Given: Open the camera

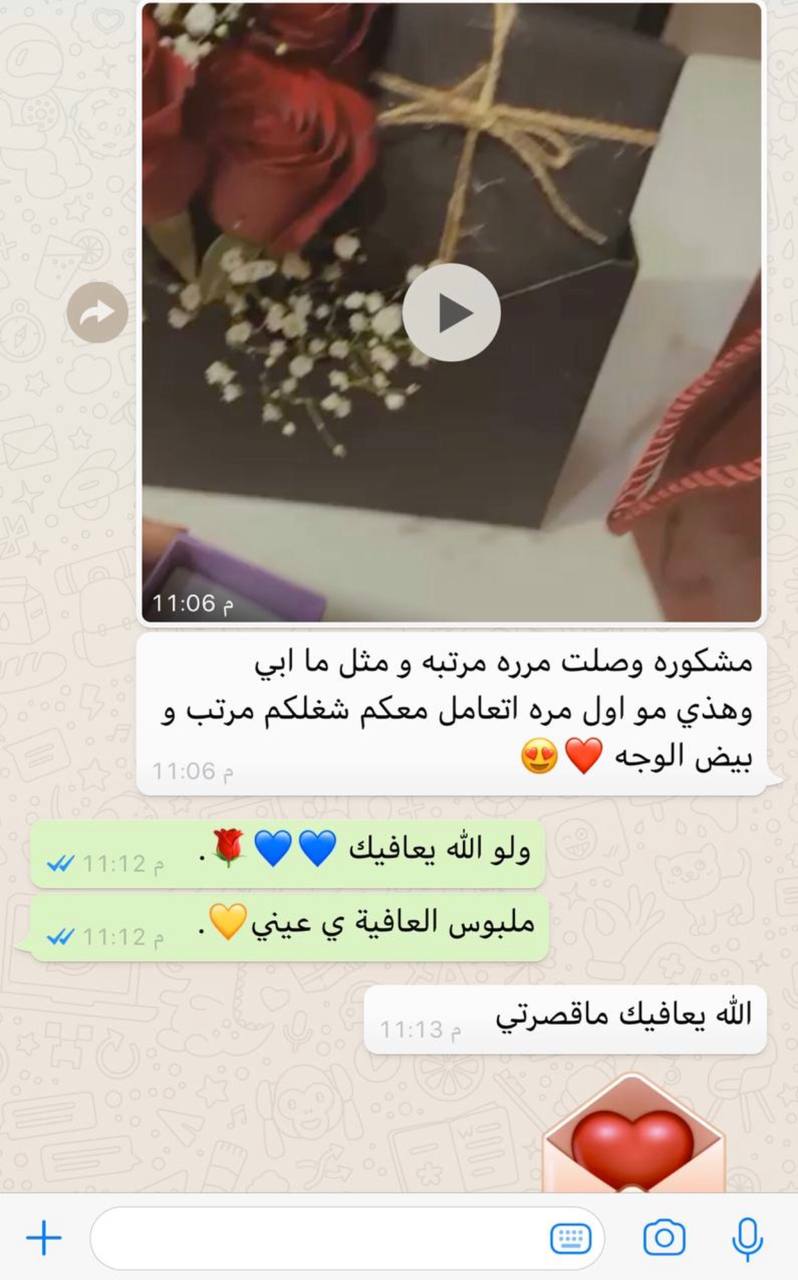Looking at the screenshot, I should click(664, 1239).
